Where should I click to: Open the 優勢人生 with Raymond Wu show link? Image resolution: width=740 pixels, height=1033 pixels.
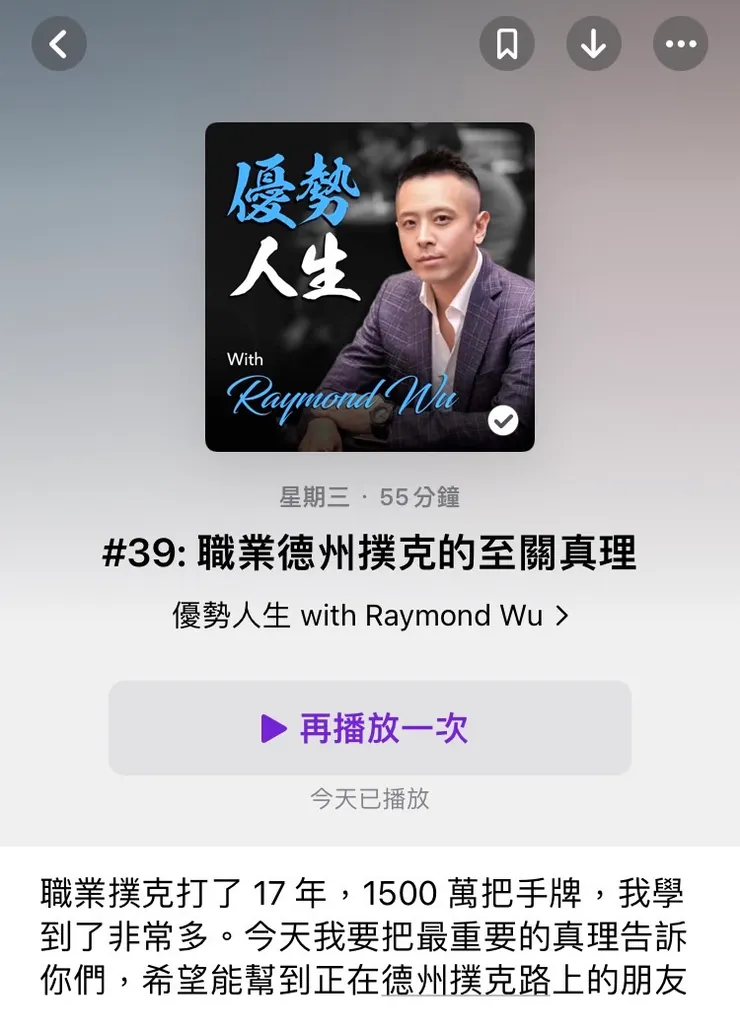pos(355,616)
